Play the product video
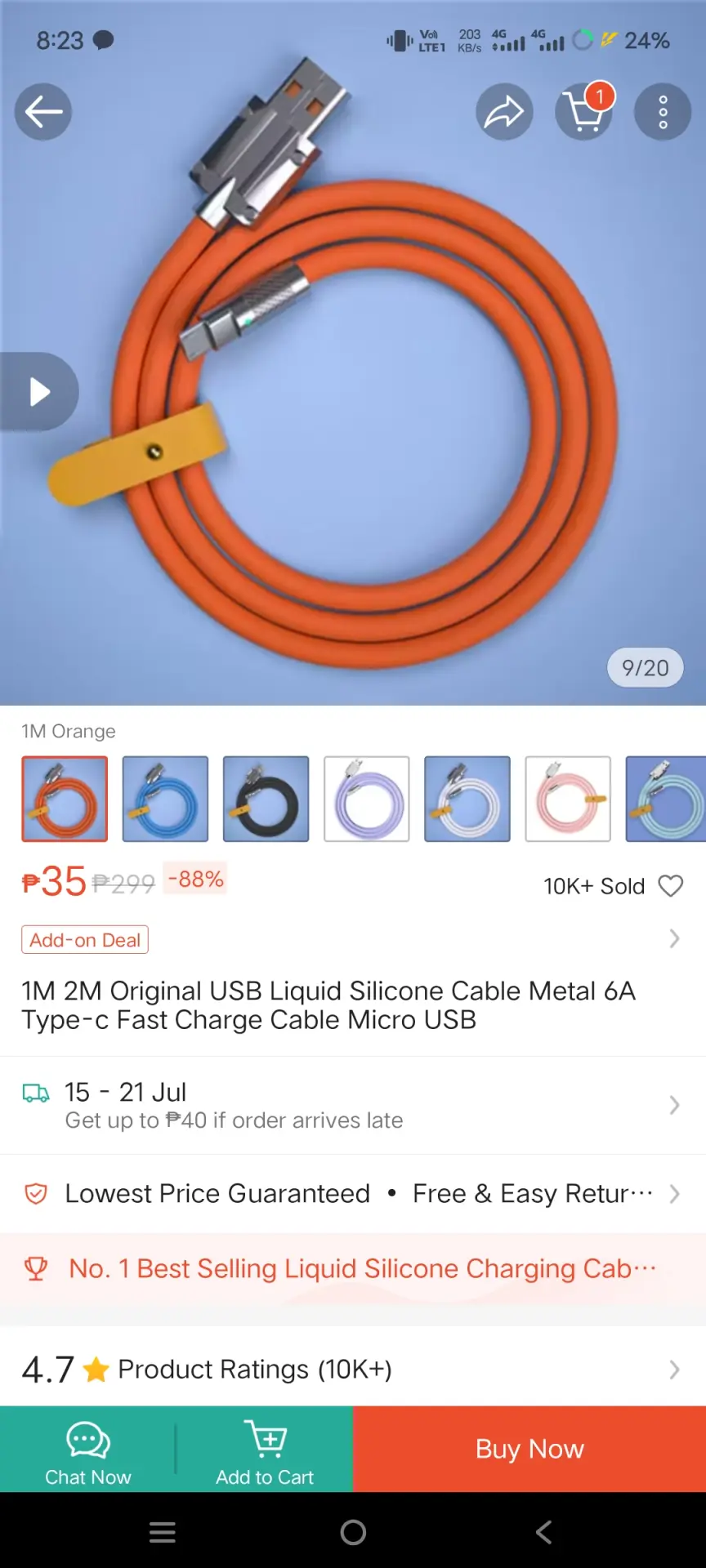This screenshot has width=706, height=1568. (x=39, y=392)
